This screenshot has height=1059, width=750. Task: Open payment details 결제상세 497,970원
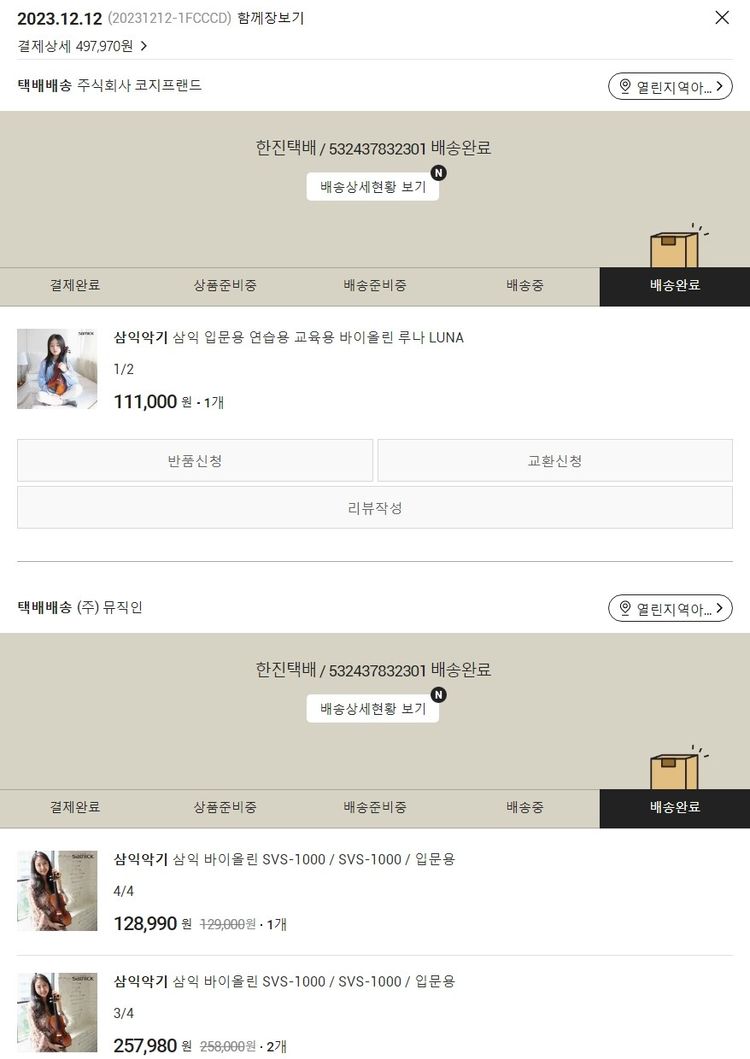(82, 45)
